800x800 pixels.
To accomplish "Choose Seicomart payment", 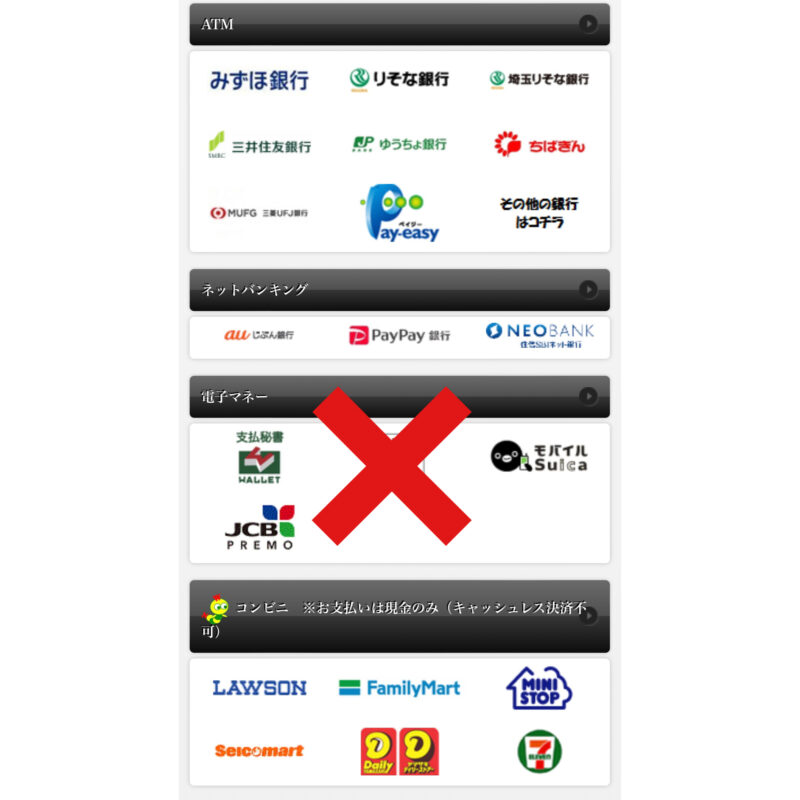I will (x=259, y=750).
